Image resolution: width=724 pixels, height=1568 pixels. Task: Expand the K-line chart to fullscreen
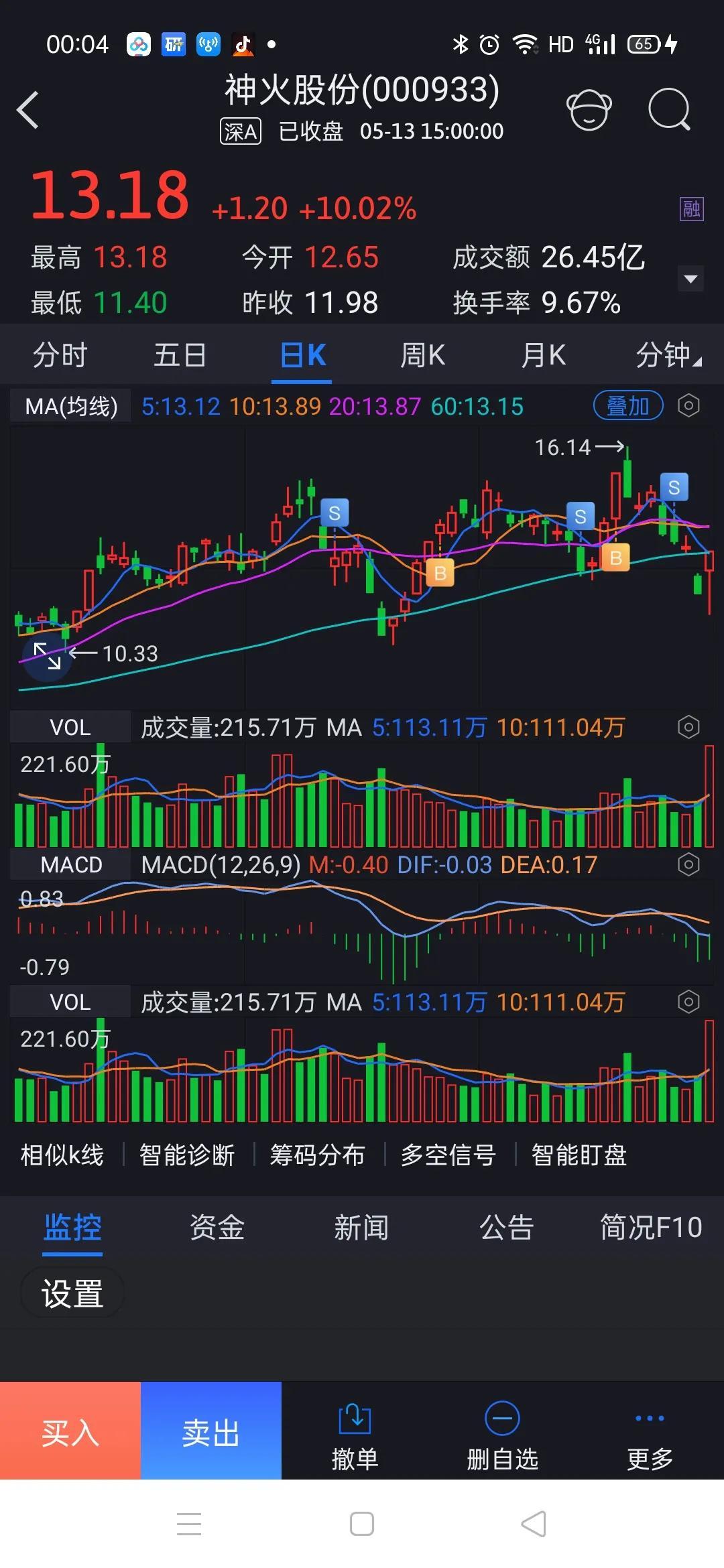click(x=47, y=656)
